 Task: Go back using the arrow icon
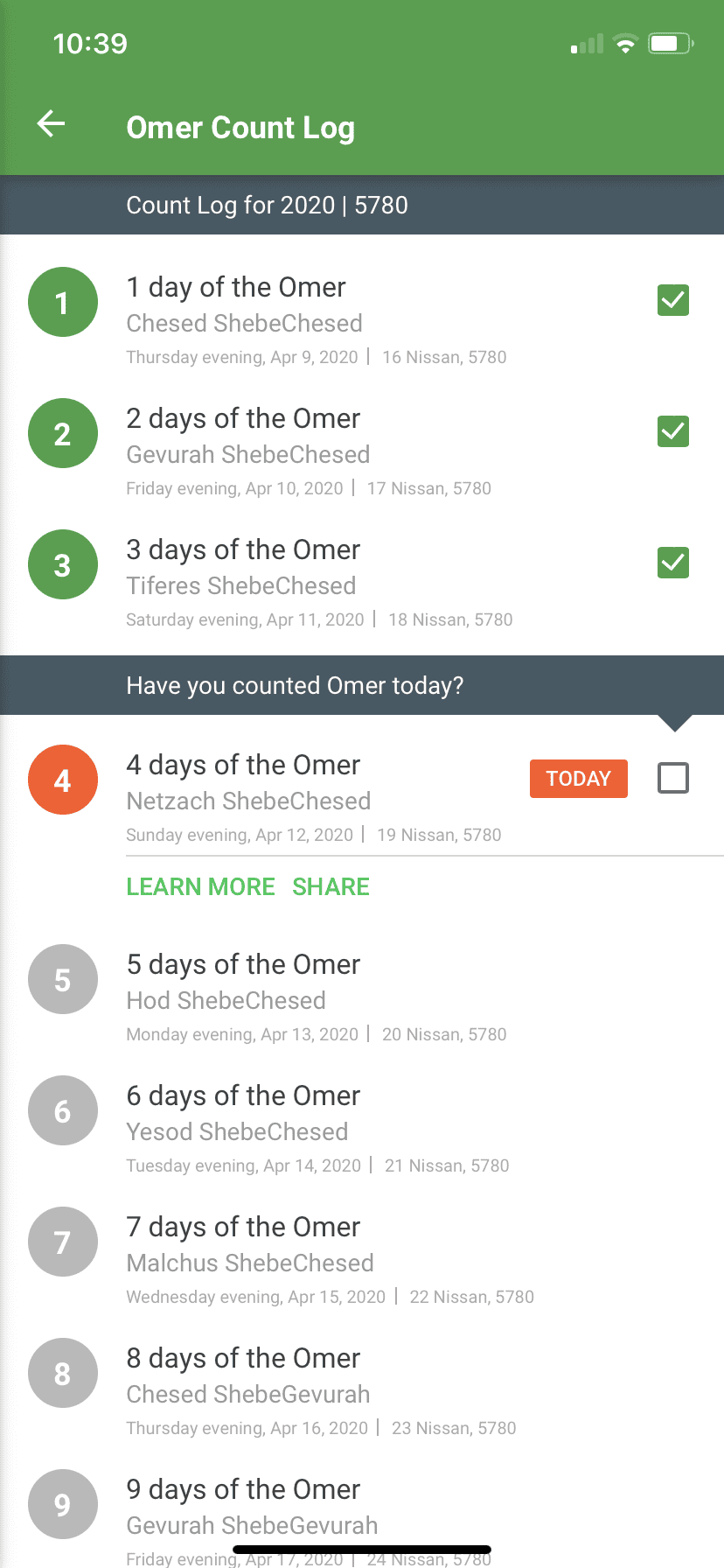click(x=52, y=123)
